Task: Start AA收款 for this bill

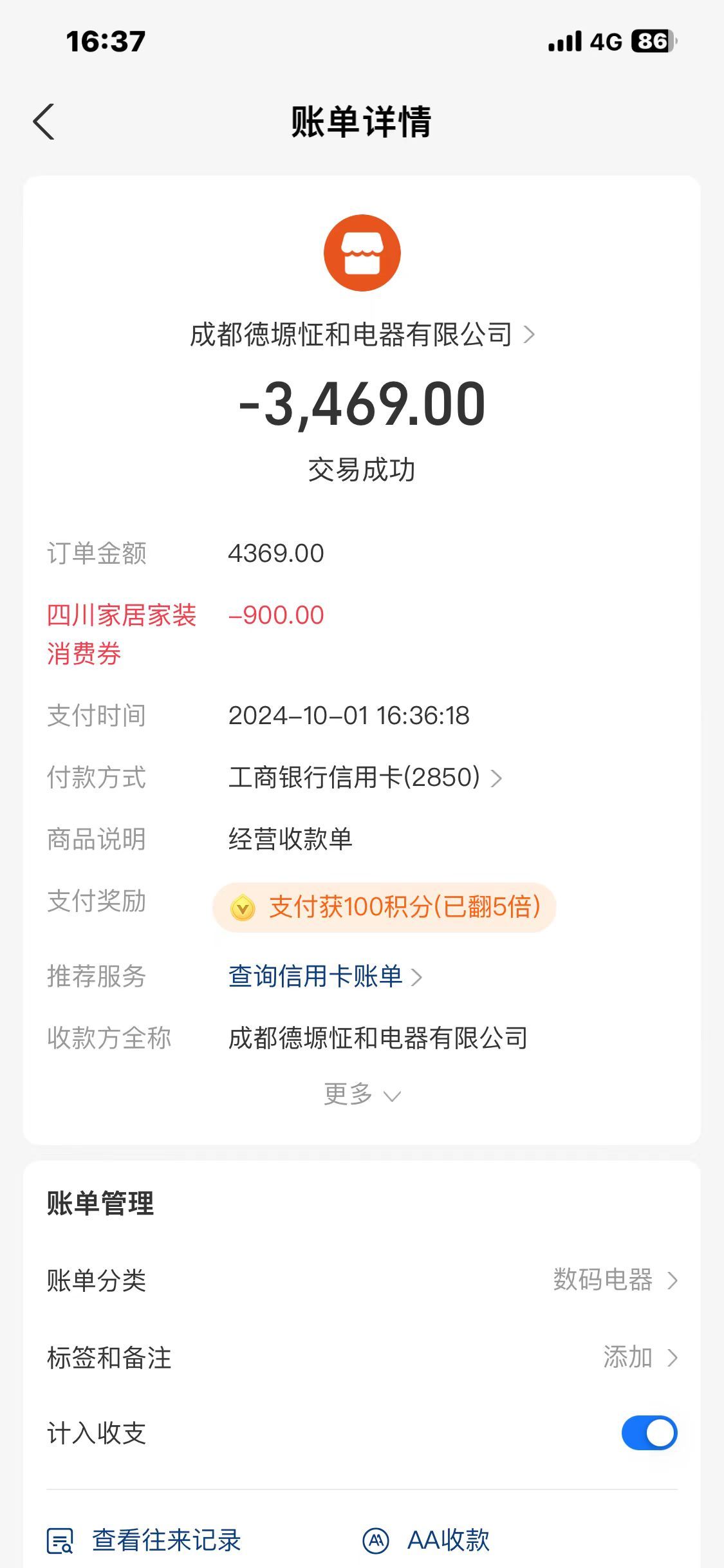Action: click(x=426, y=1540)
